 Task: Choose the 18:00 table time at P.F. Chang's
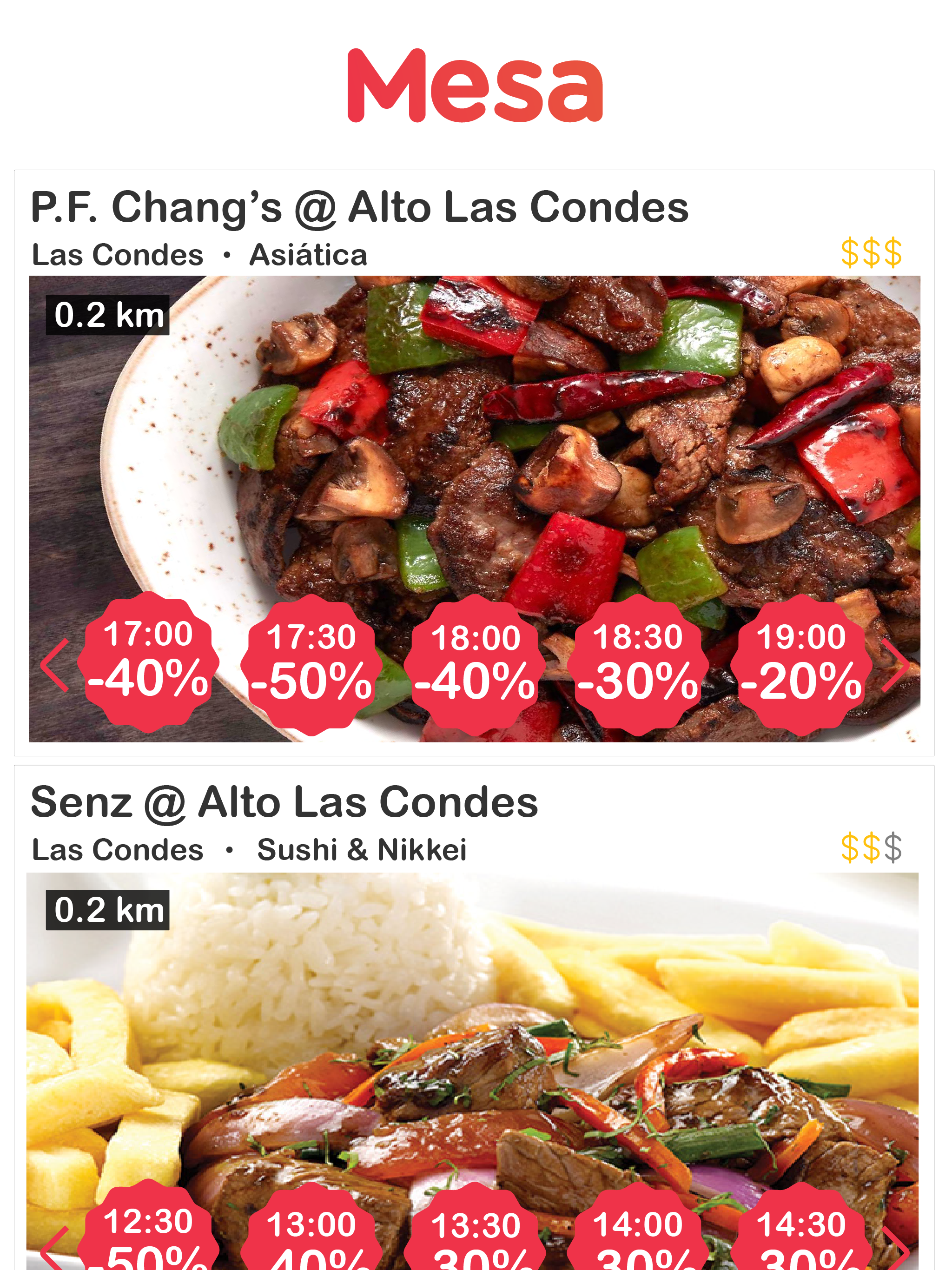(475, 665)
